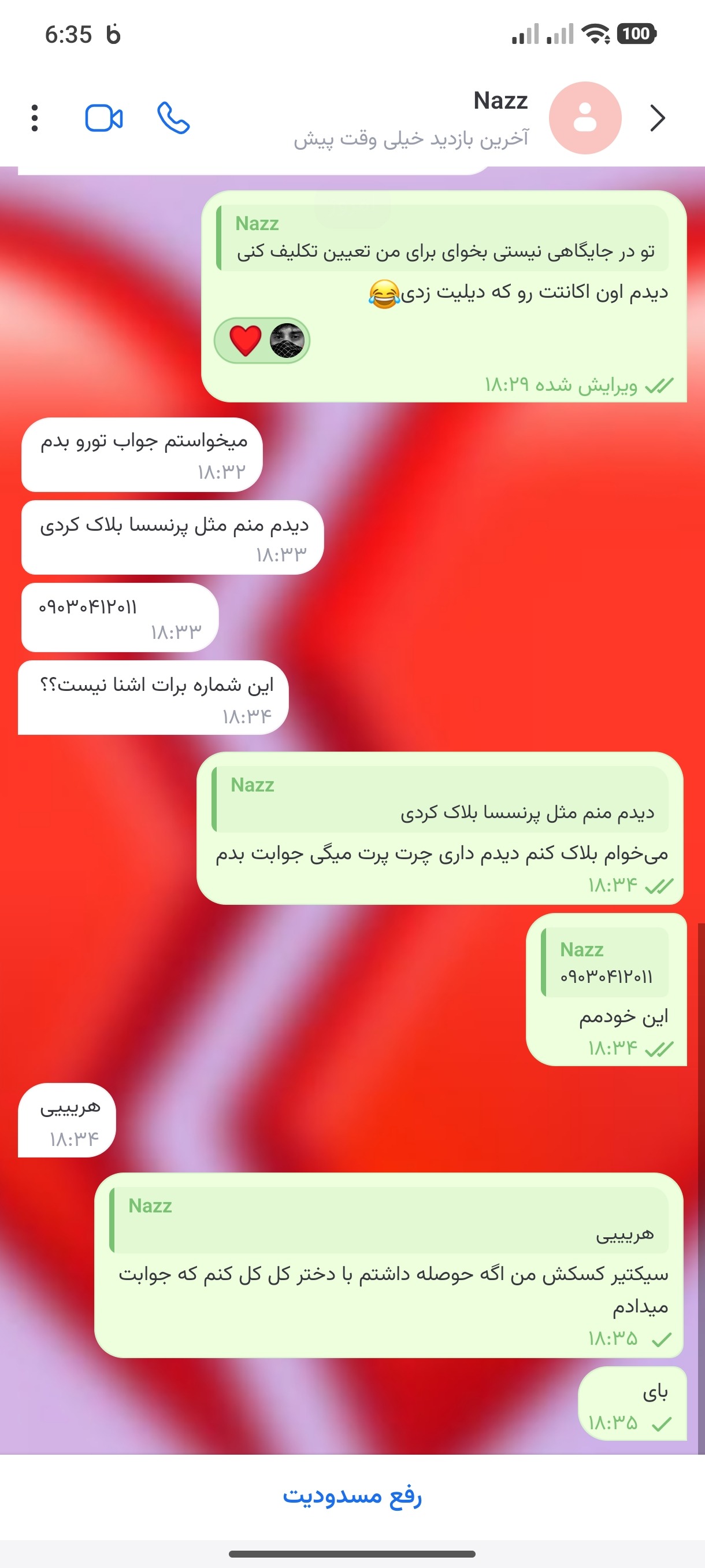Open Nazz's contact info from header name
The height and width of the screenshot is (1568, 705).
500,101
